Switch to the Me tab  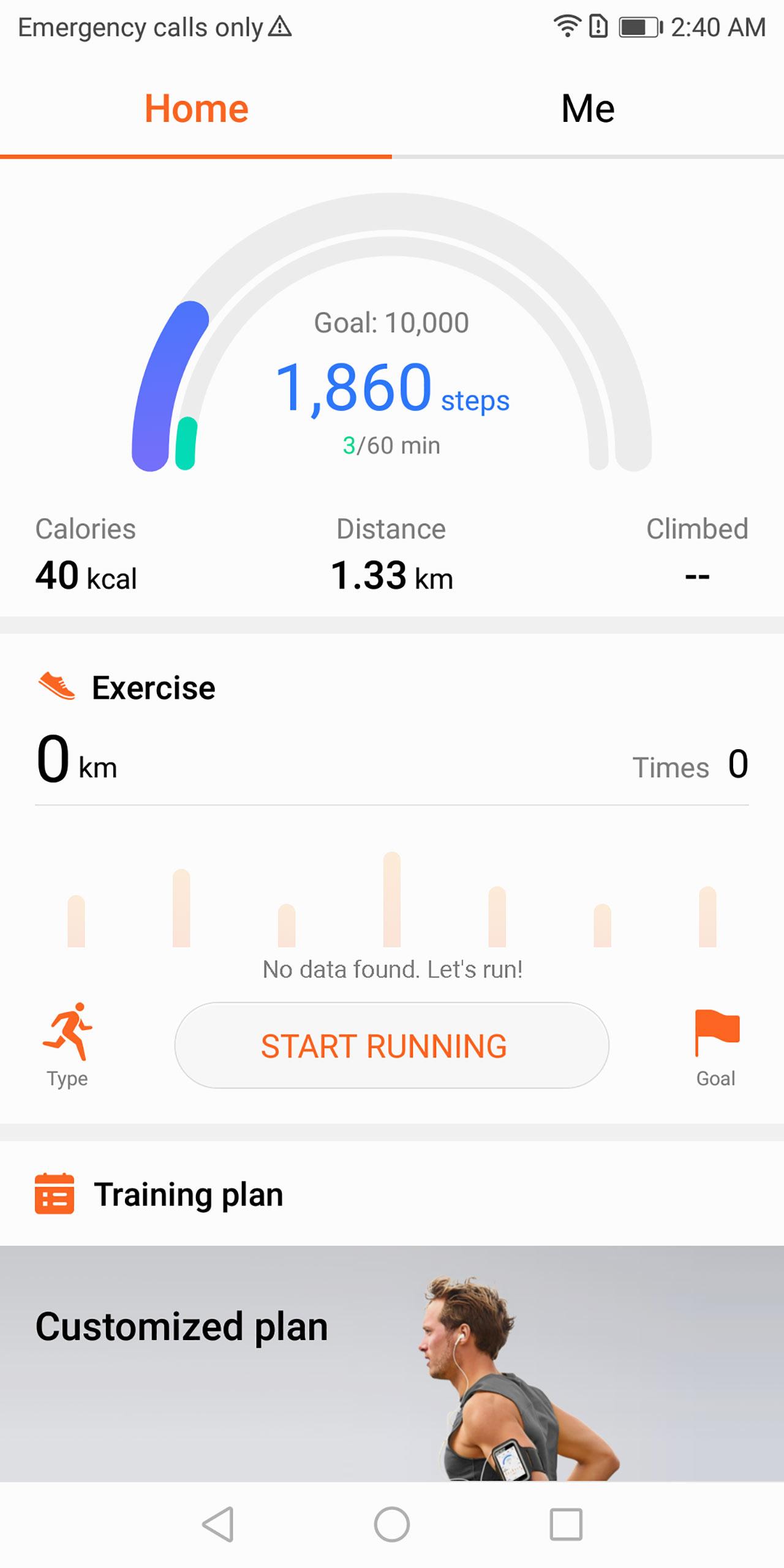[x=587, y=109]
